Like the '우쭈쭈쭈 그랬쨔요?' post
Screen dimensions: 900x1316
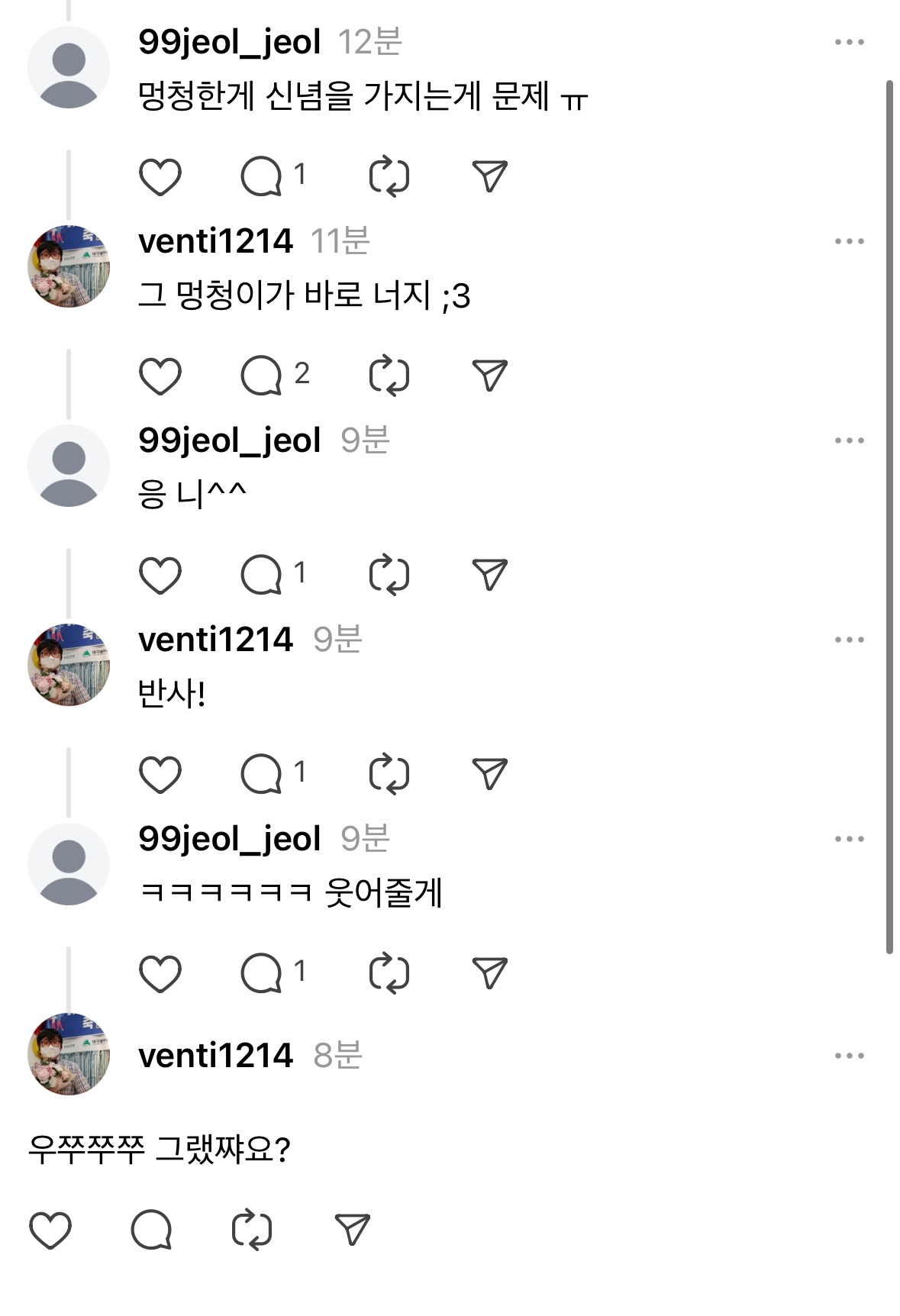50,1229
